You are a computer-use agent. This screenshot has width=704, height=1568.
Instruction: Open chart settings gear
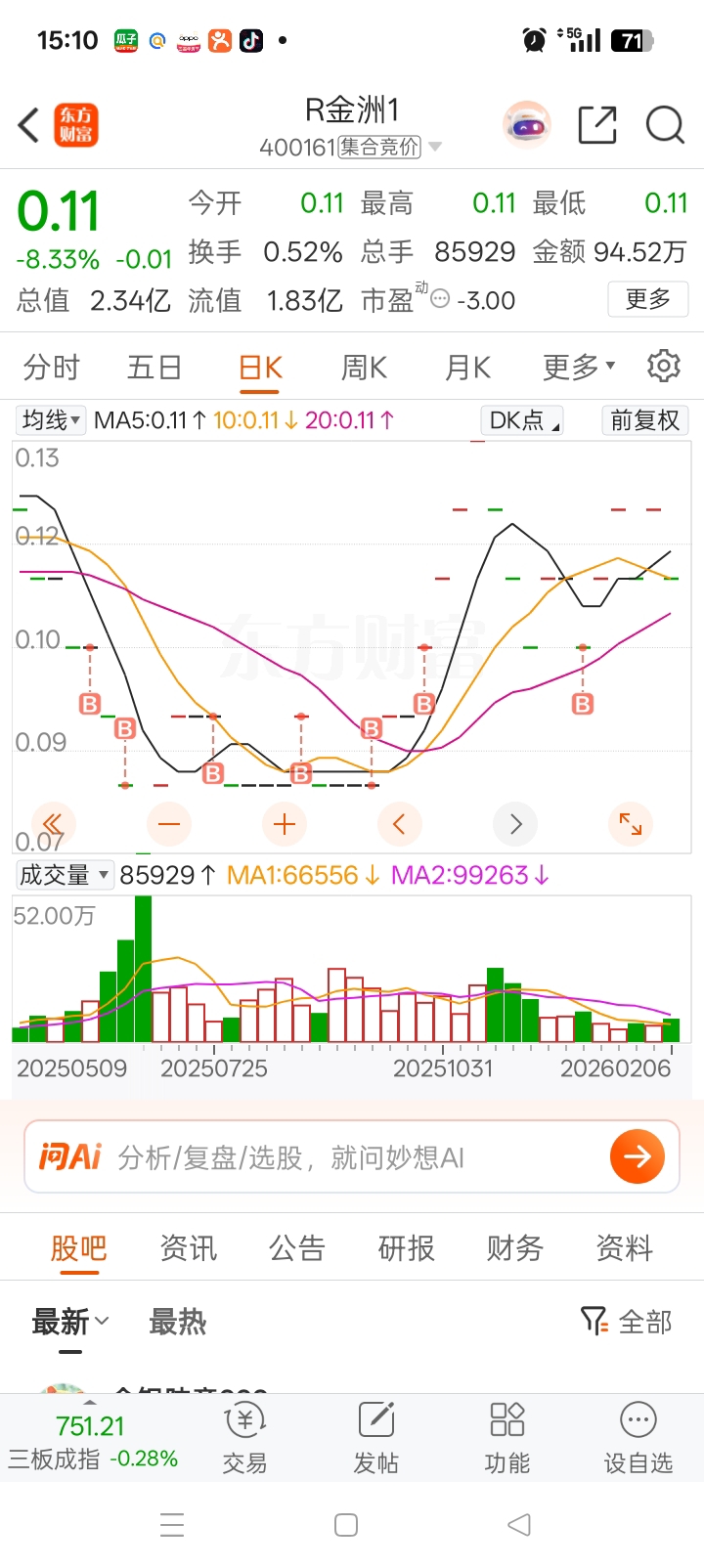(x=664, y=366)
